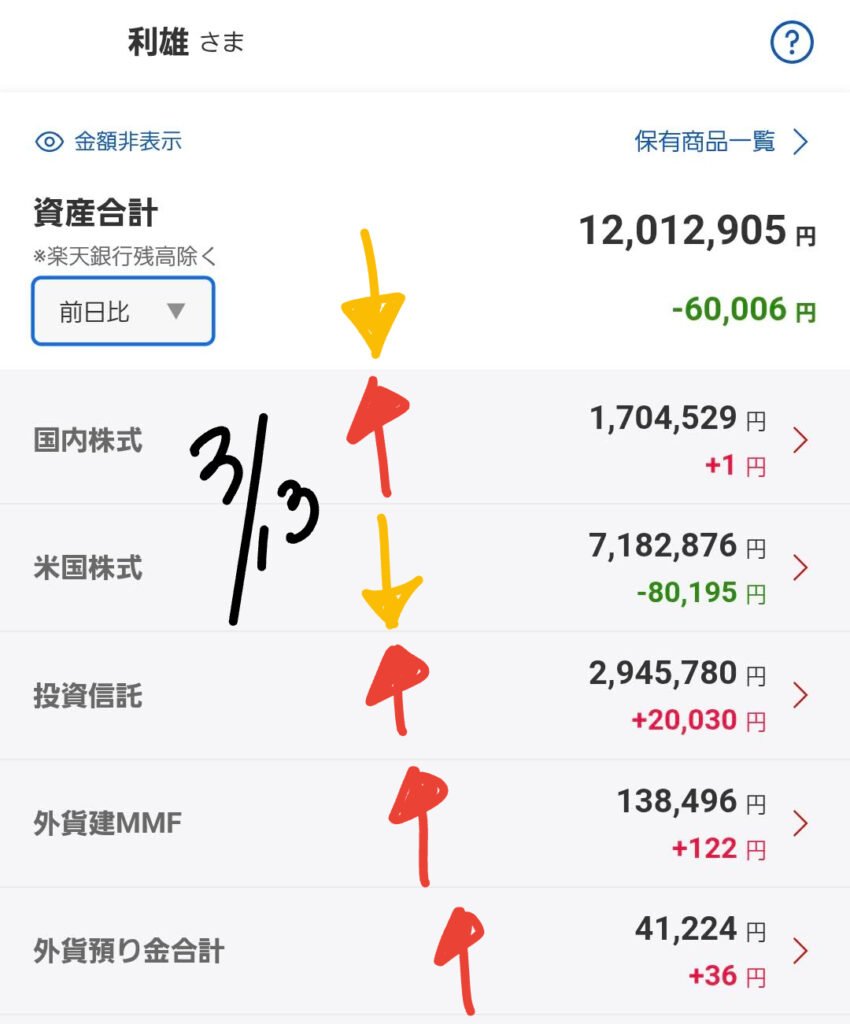Expand the 前日比 dropdown
The image size is (850, 1024).
point(123,312)
